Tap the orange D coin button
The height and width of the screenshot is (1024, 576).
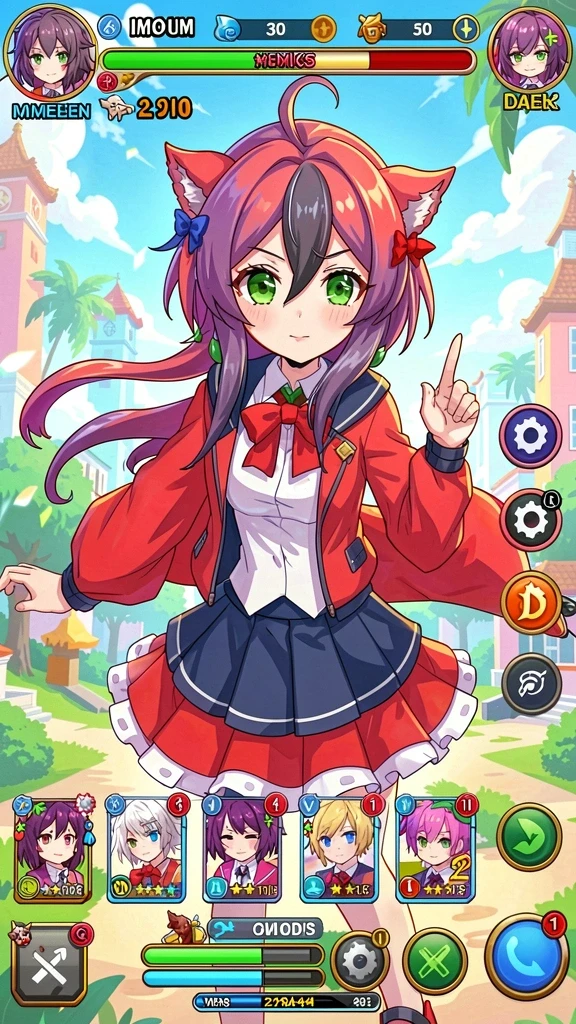[x=531, y=603]
